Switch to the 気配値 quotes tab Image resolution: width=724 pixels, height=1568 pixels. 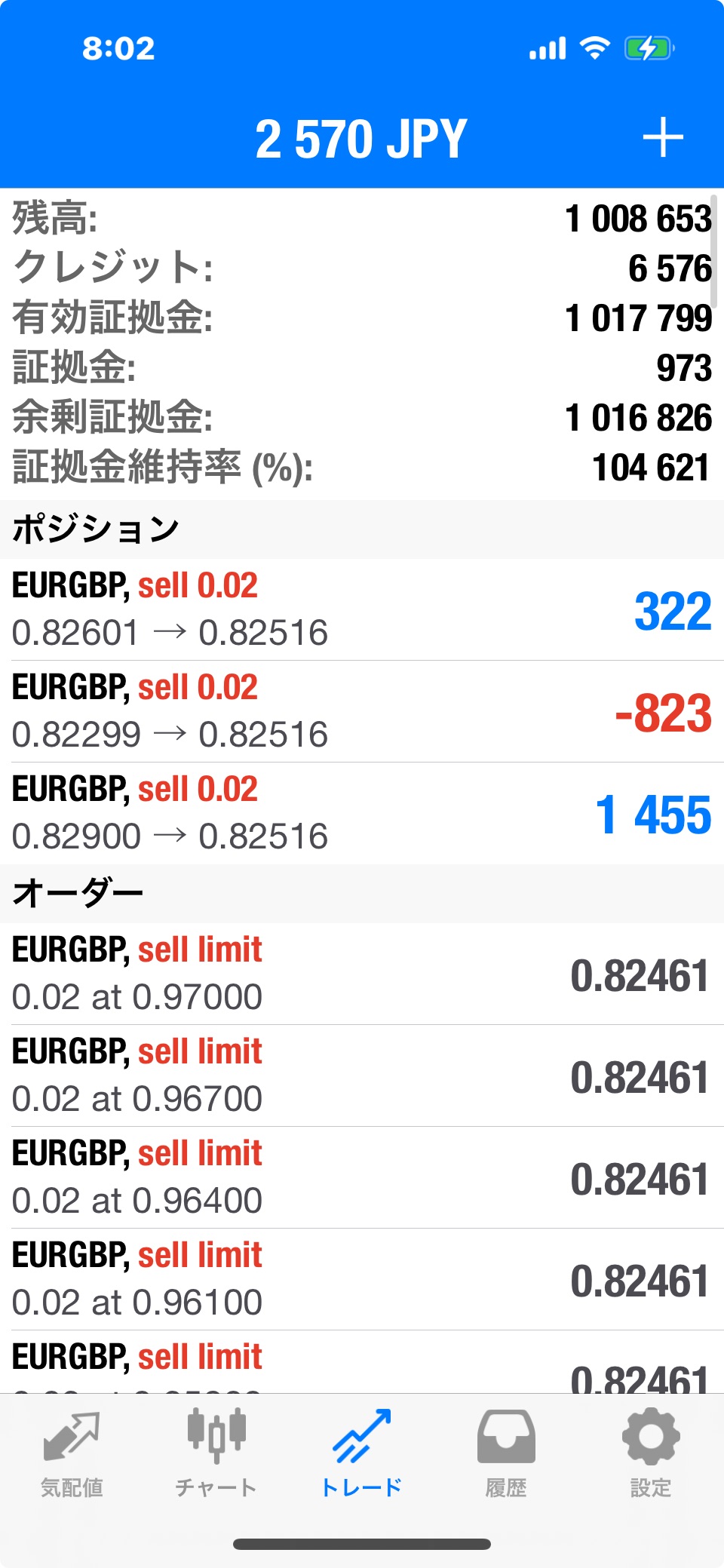(x=72, y=1455)
